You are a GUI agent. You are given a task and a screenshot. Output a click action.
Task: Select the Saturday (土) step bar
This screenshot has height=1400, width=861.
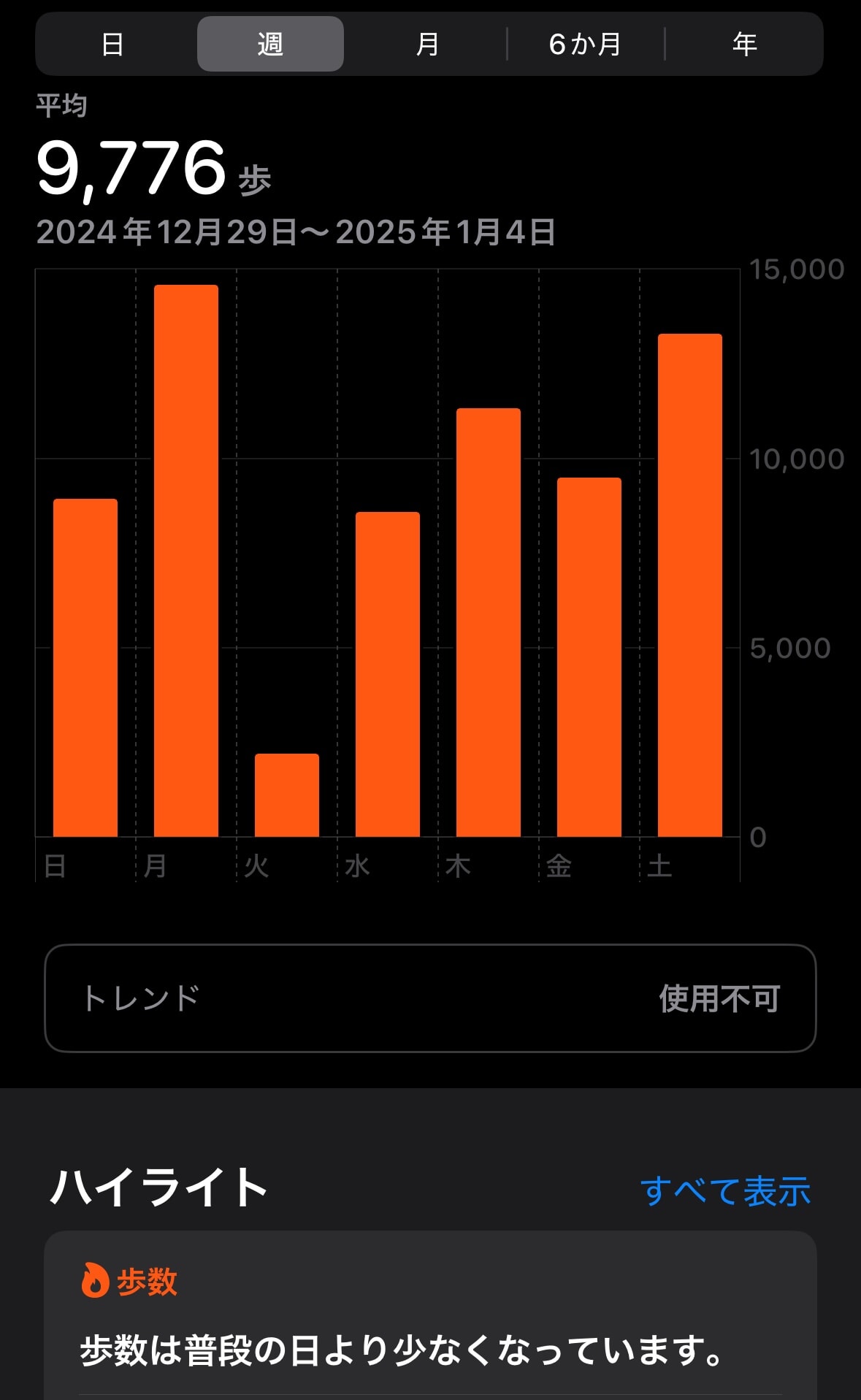click(x=690, y=585)
